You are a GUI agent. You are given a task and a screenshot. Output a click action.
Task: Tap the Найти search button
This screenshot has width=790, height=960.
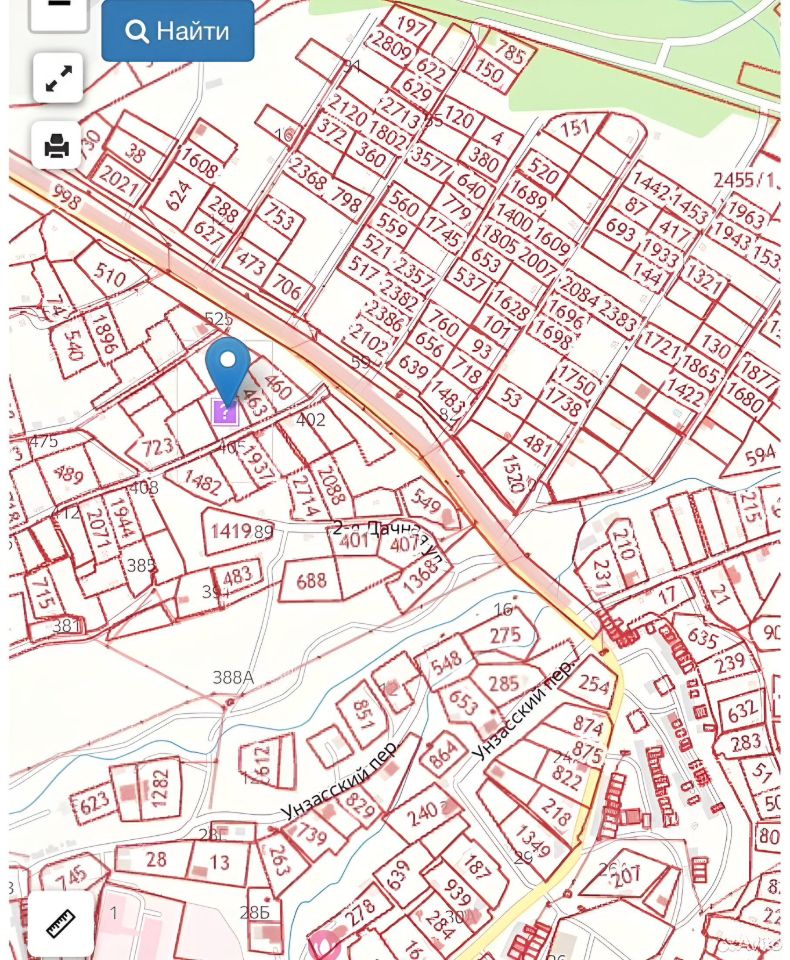(178, 30)
